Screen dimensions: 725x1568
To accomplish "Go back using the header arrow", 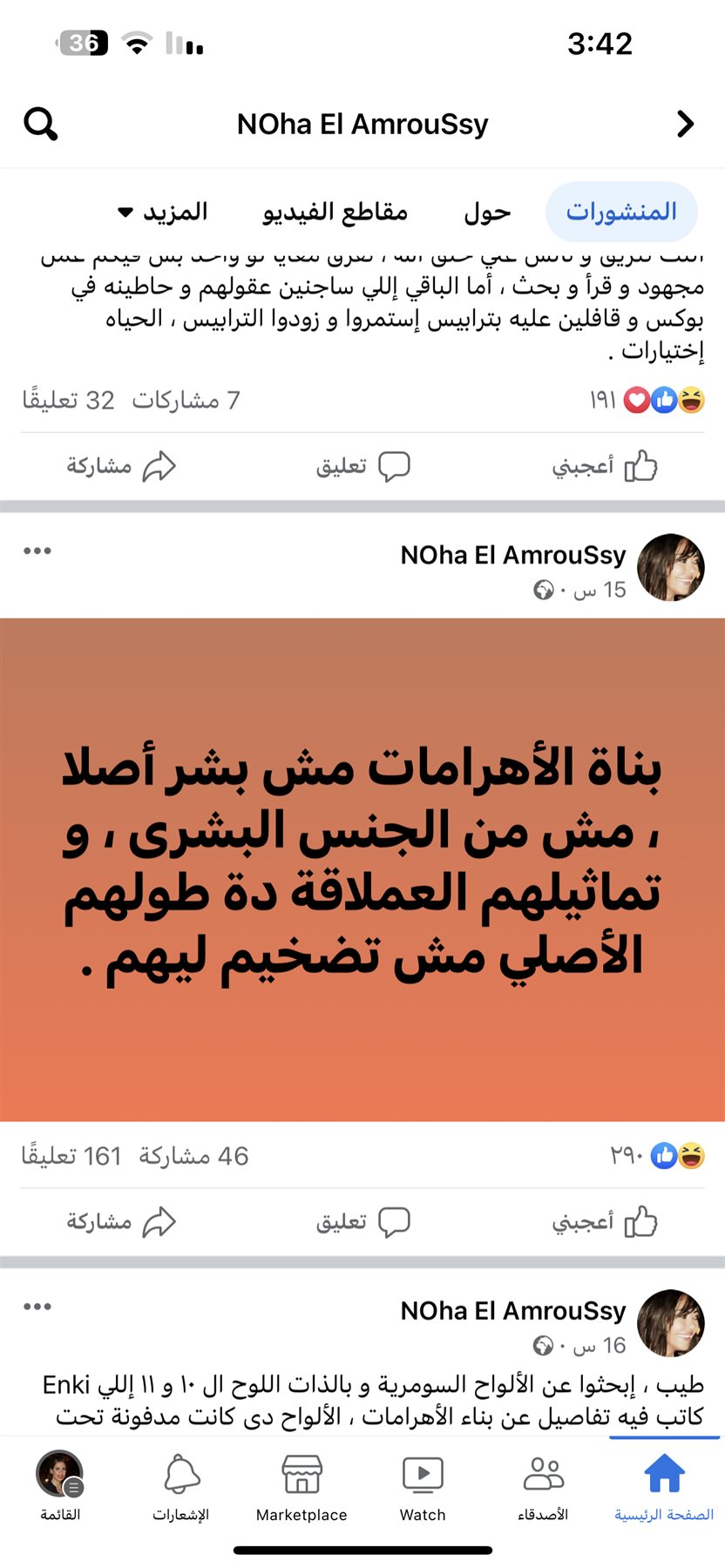I will pos(686,125).
